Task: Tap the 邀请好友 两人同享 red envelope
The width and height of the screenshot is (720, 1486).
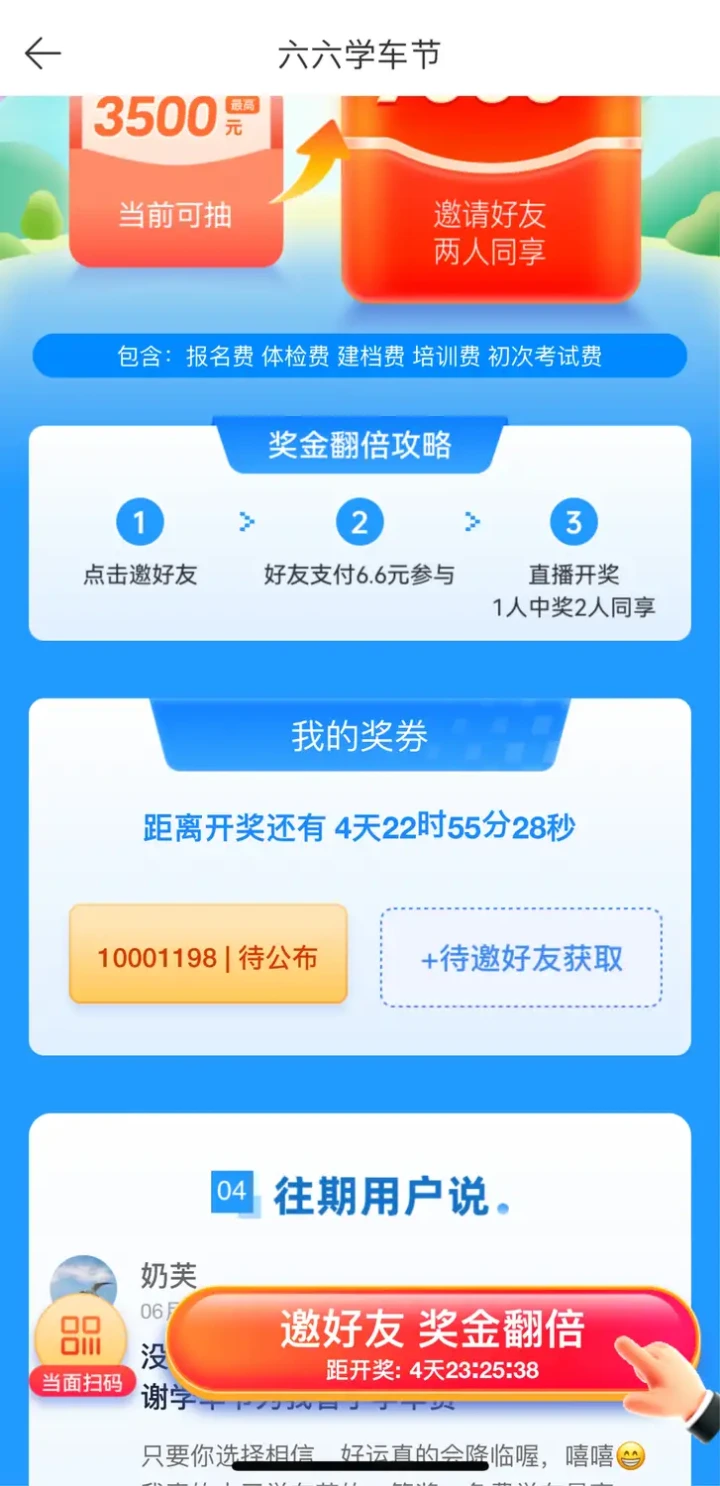Action: point(490,198)
